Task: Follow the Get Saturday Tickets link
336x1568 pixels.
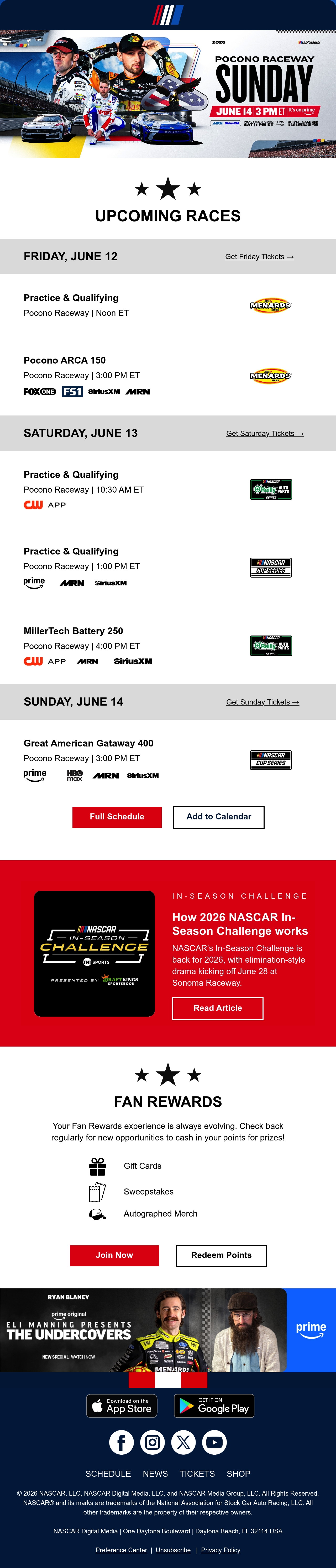Action: pos(265,433)
